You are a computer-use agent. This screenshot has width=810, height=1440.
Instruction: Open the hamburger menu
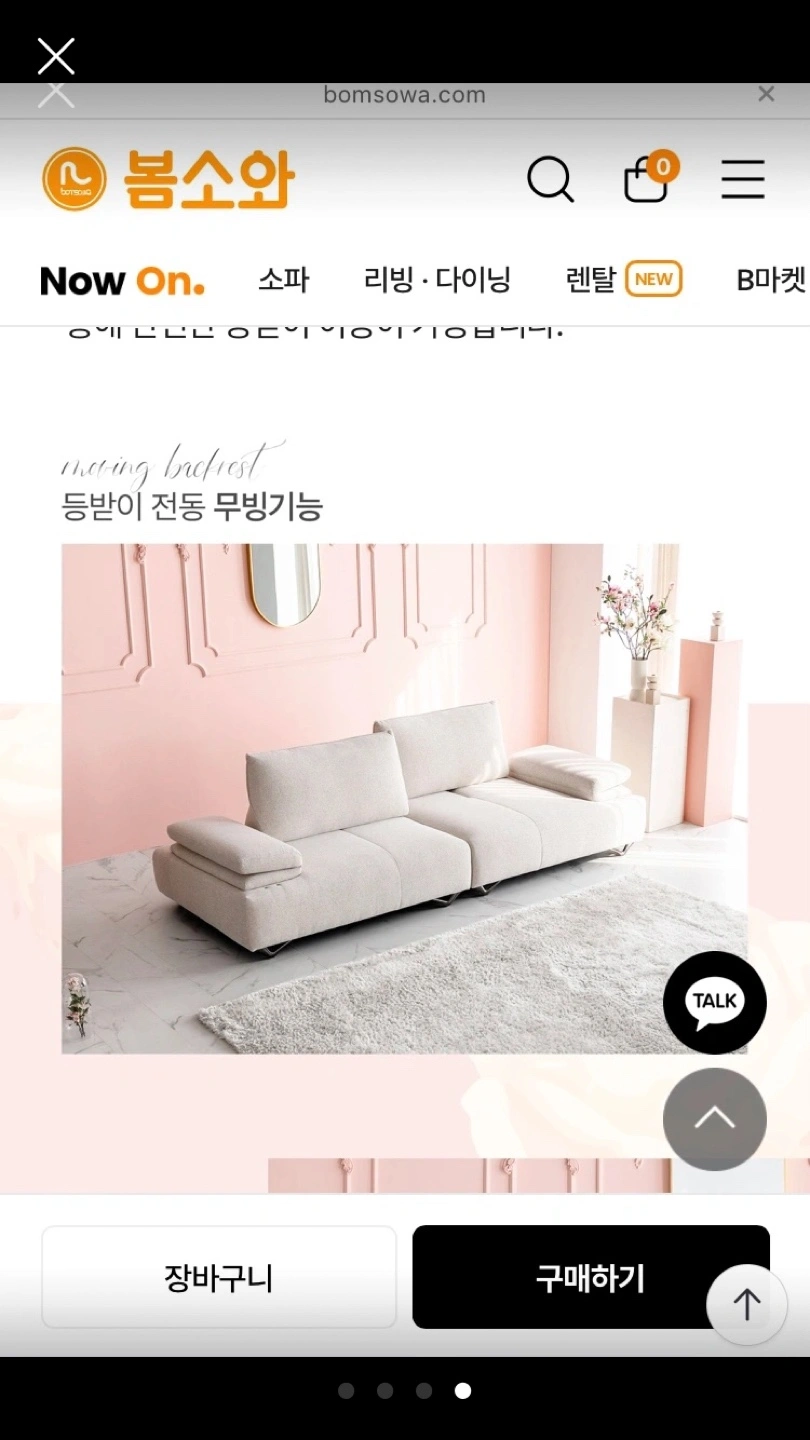point(743,180)
